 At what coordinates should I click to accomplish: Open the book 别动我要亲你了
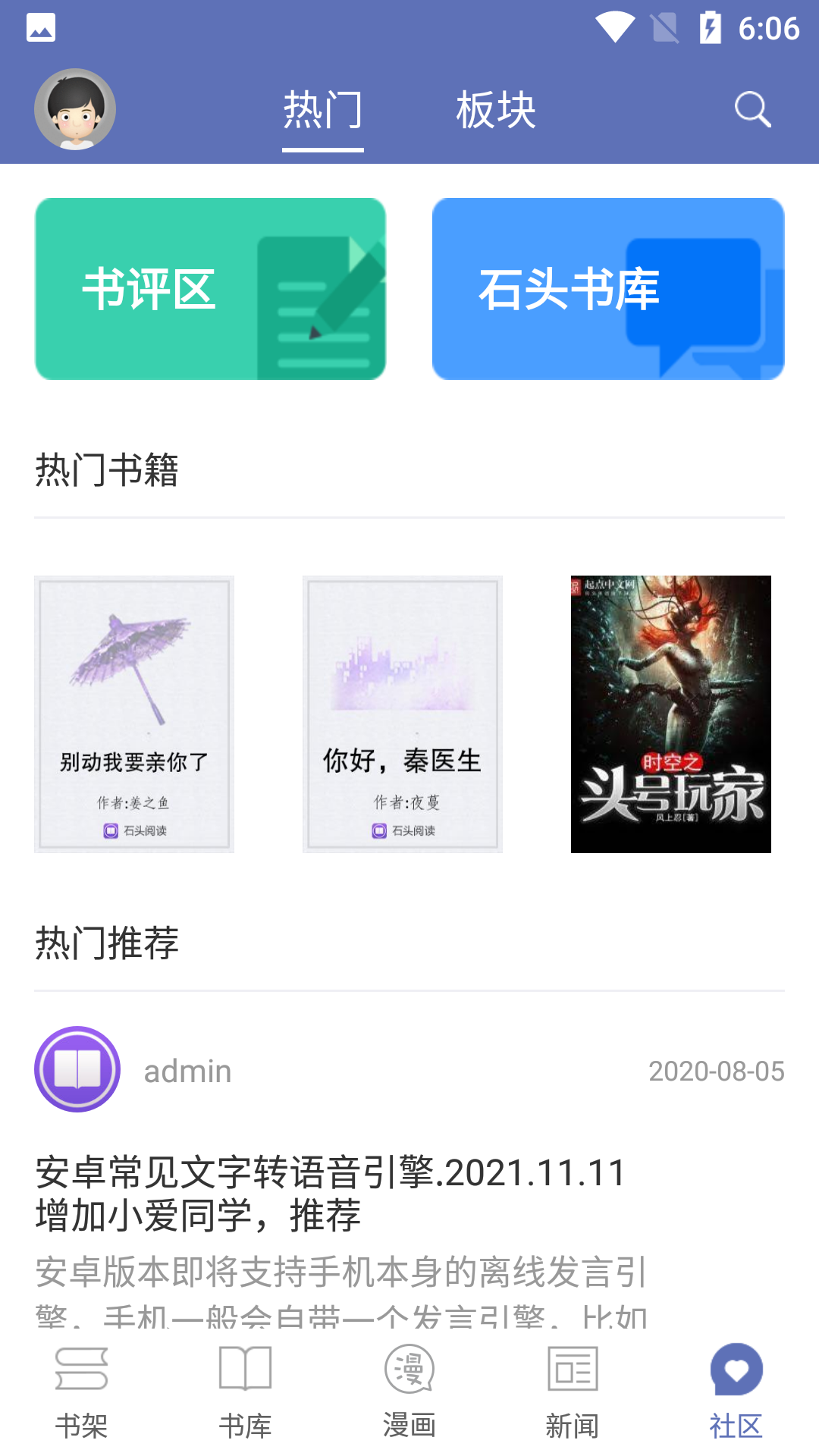133,713
